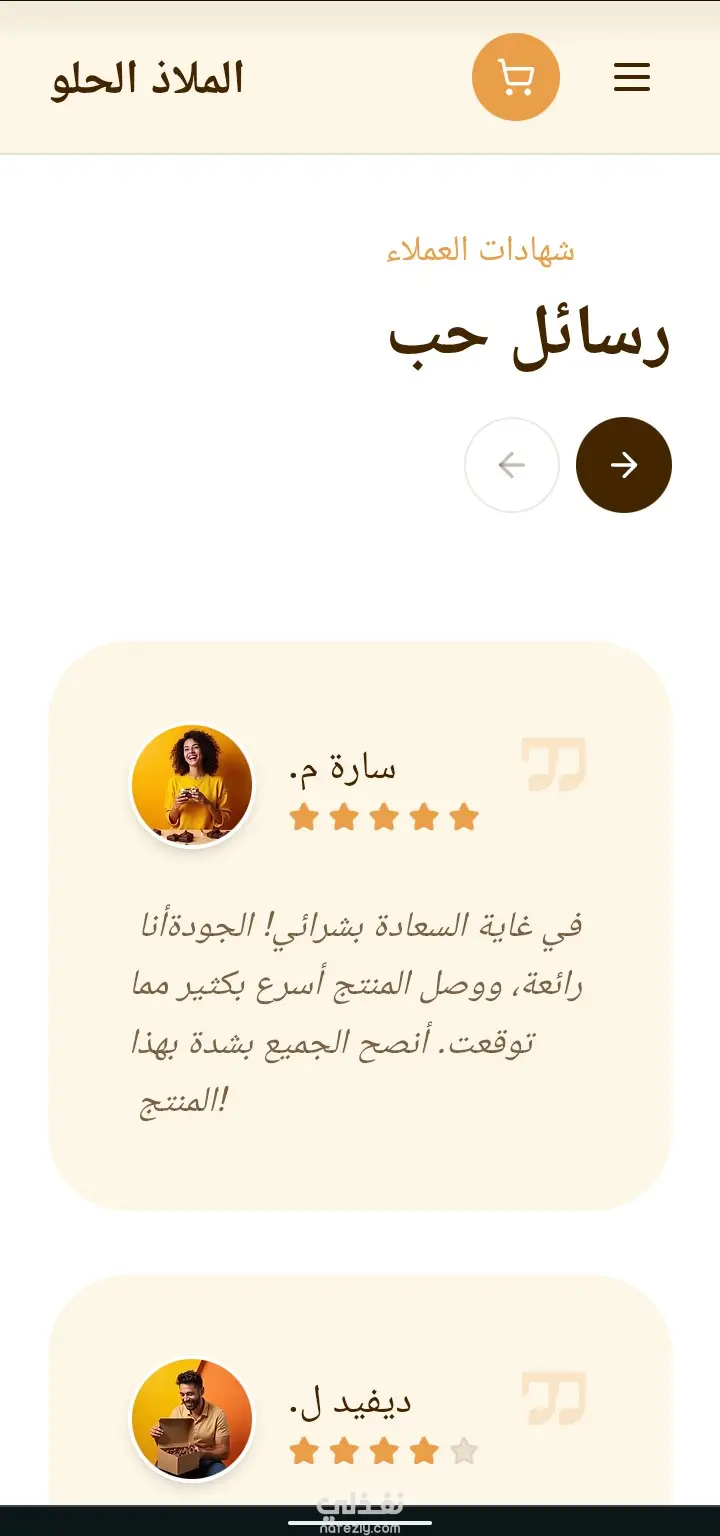Tap the الملاذ الحلو site title
The width and height of the screenshot is (720, 1536).
click(147, 78)
